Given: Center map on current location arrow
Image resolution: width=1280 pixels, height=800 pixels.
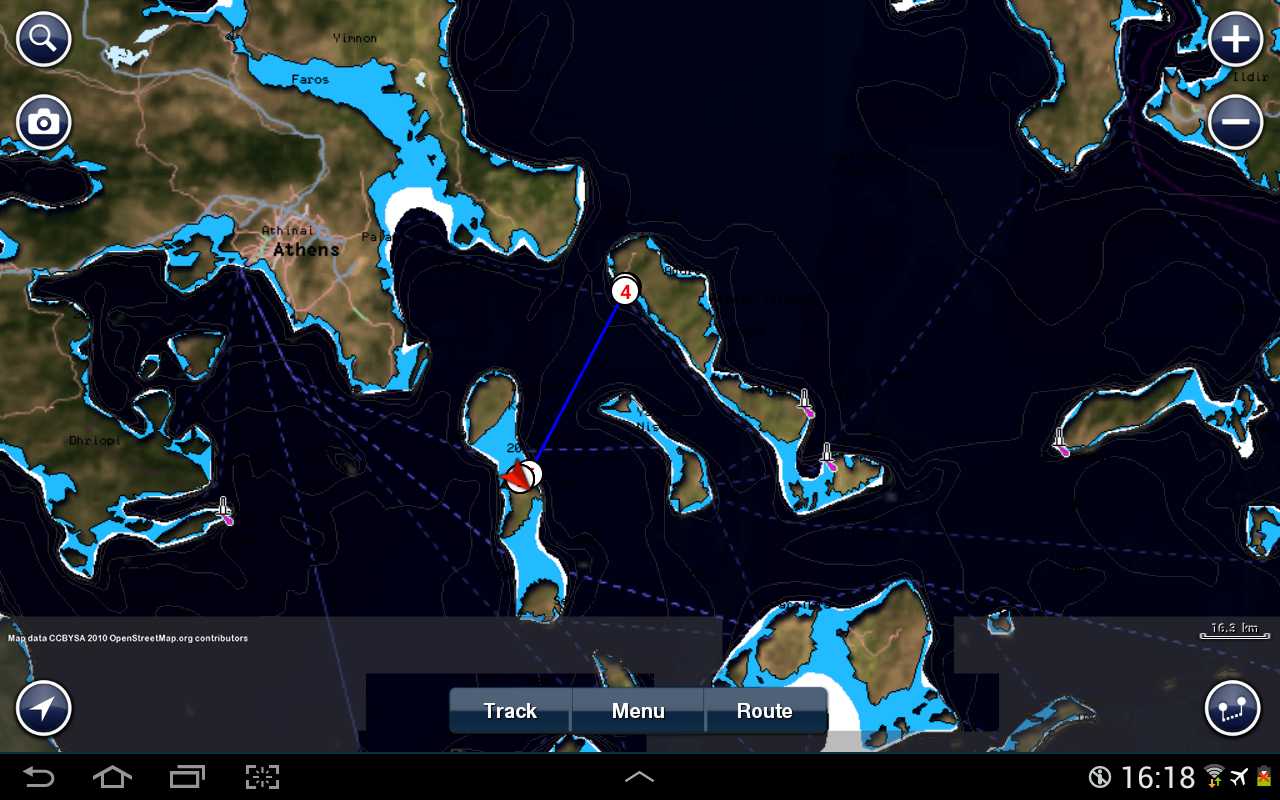Looking at the screenshot, I should 43,708.
